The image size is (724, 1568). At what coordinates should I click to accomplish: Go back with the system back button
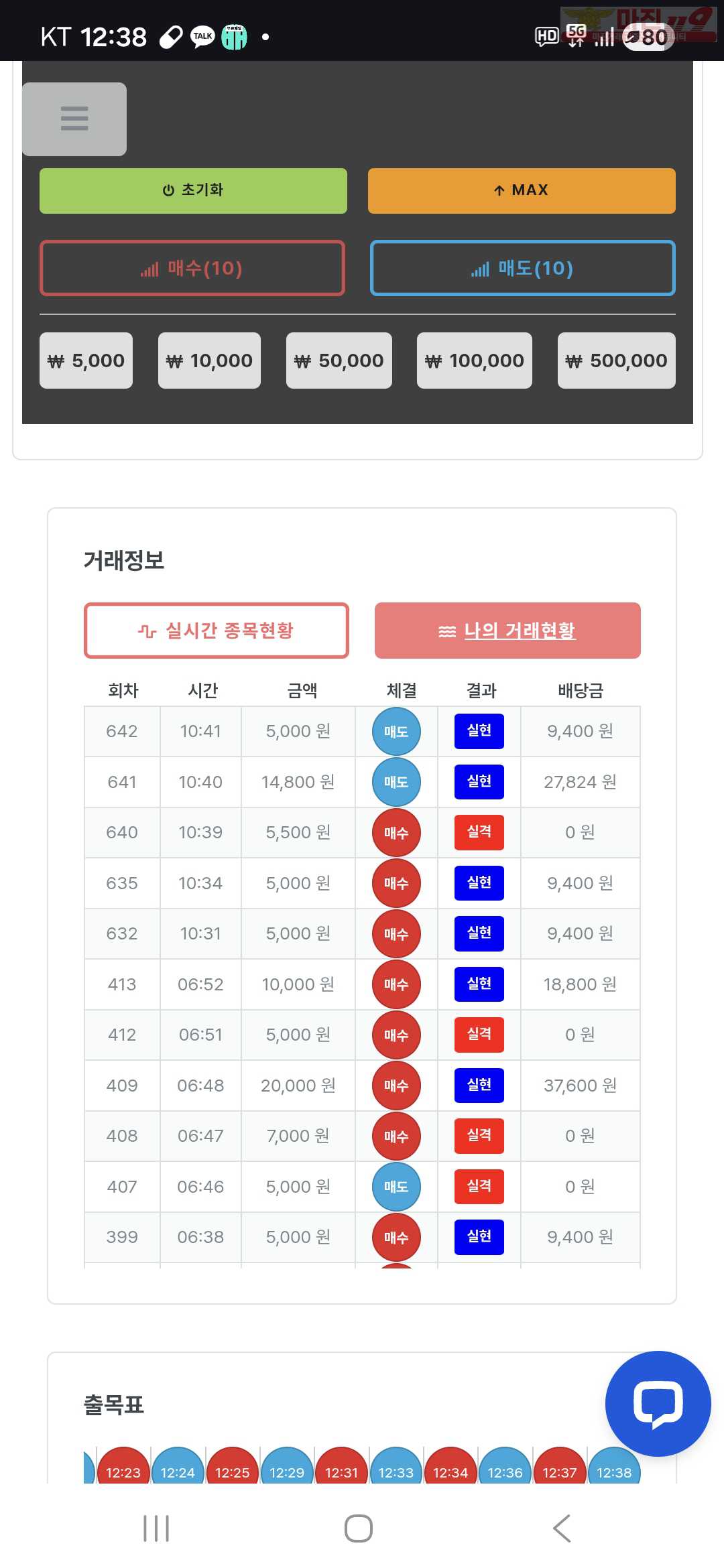[x=562, y=1528]
